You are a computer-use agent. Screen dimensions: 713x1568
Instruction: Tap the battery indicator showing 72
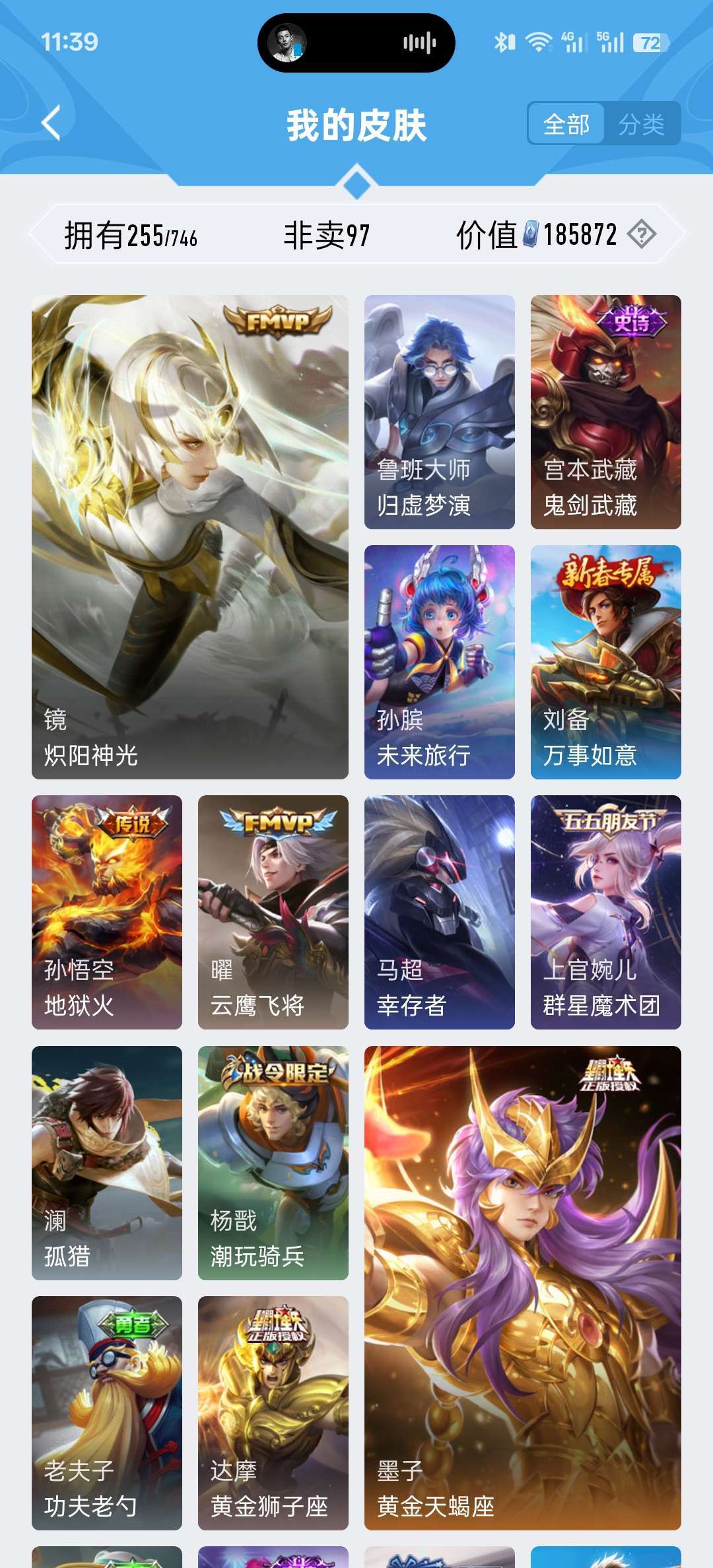point(650,42)
